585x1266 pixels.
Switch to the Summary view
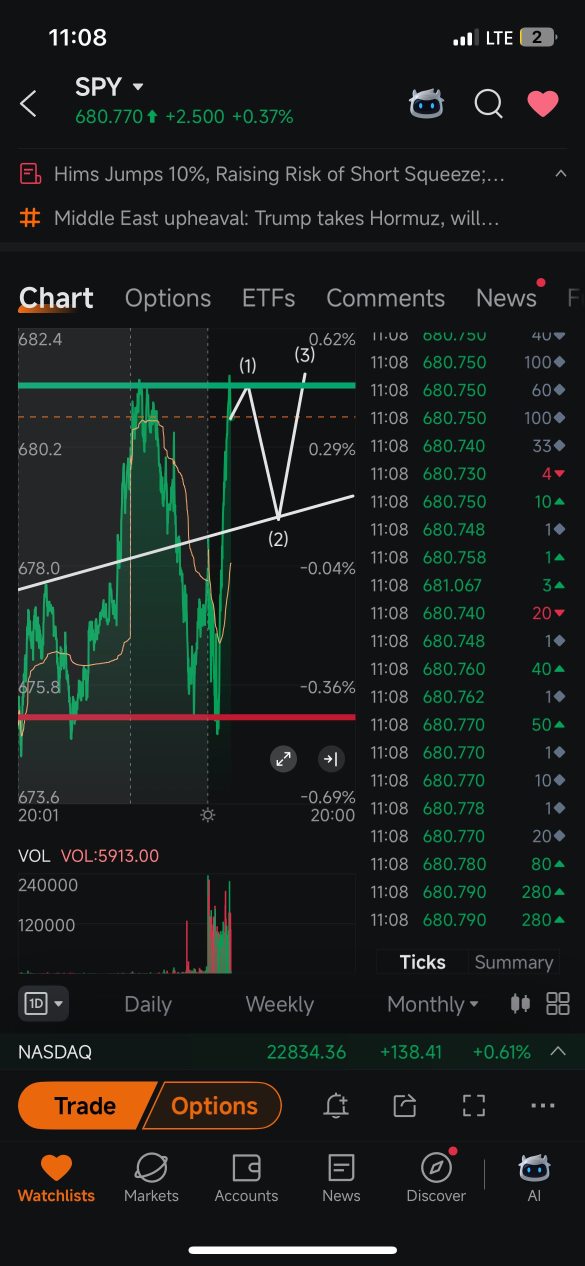[513, 962]
